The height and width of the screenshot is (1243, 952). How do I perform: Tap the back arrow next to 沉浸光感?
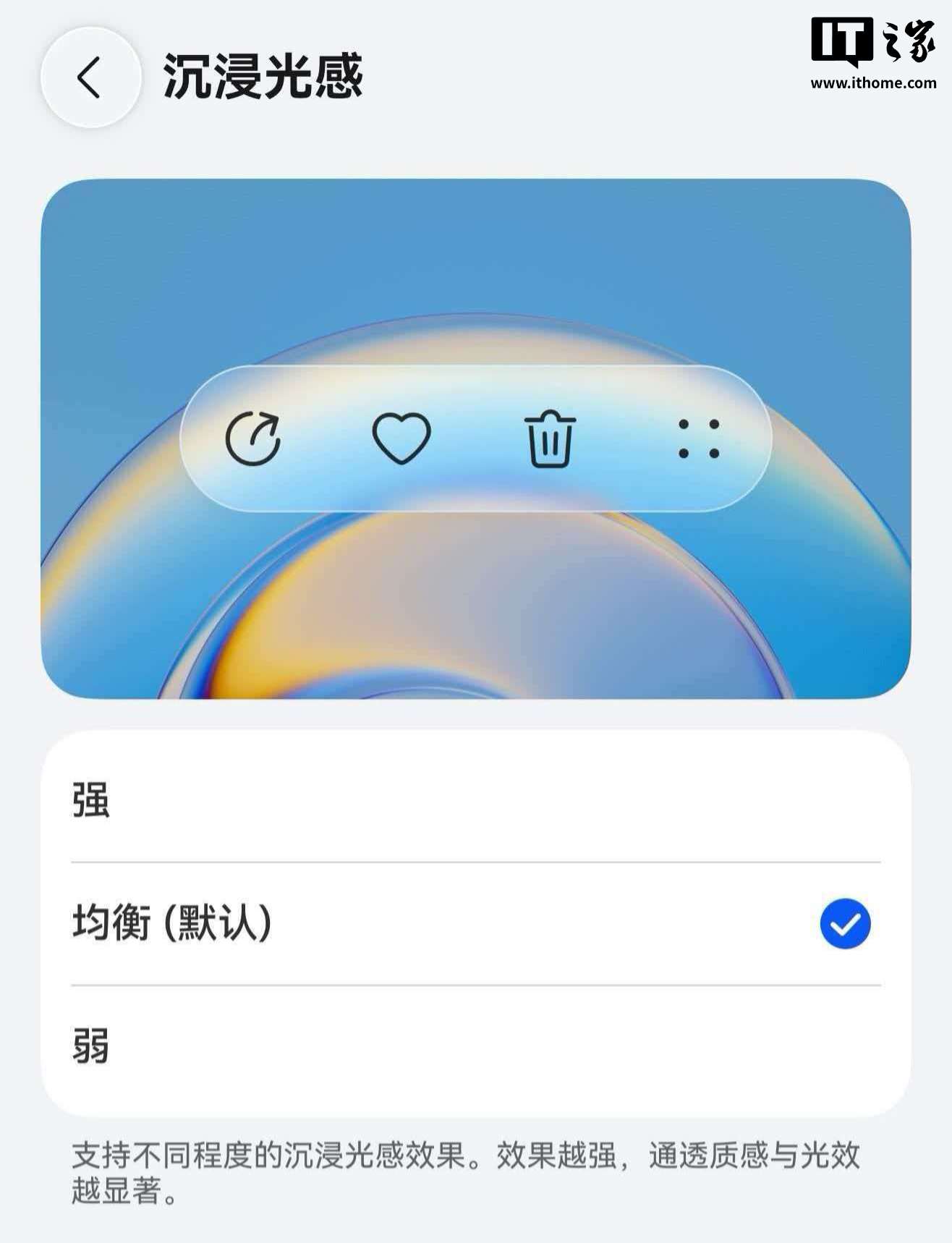coord(89,77)
